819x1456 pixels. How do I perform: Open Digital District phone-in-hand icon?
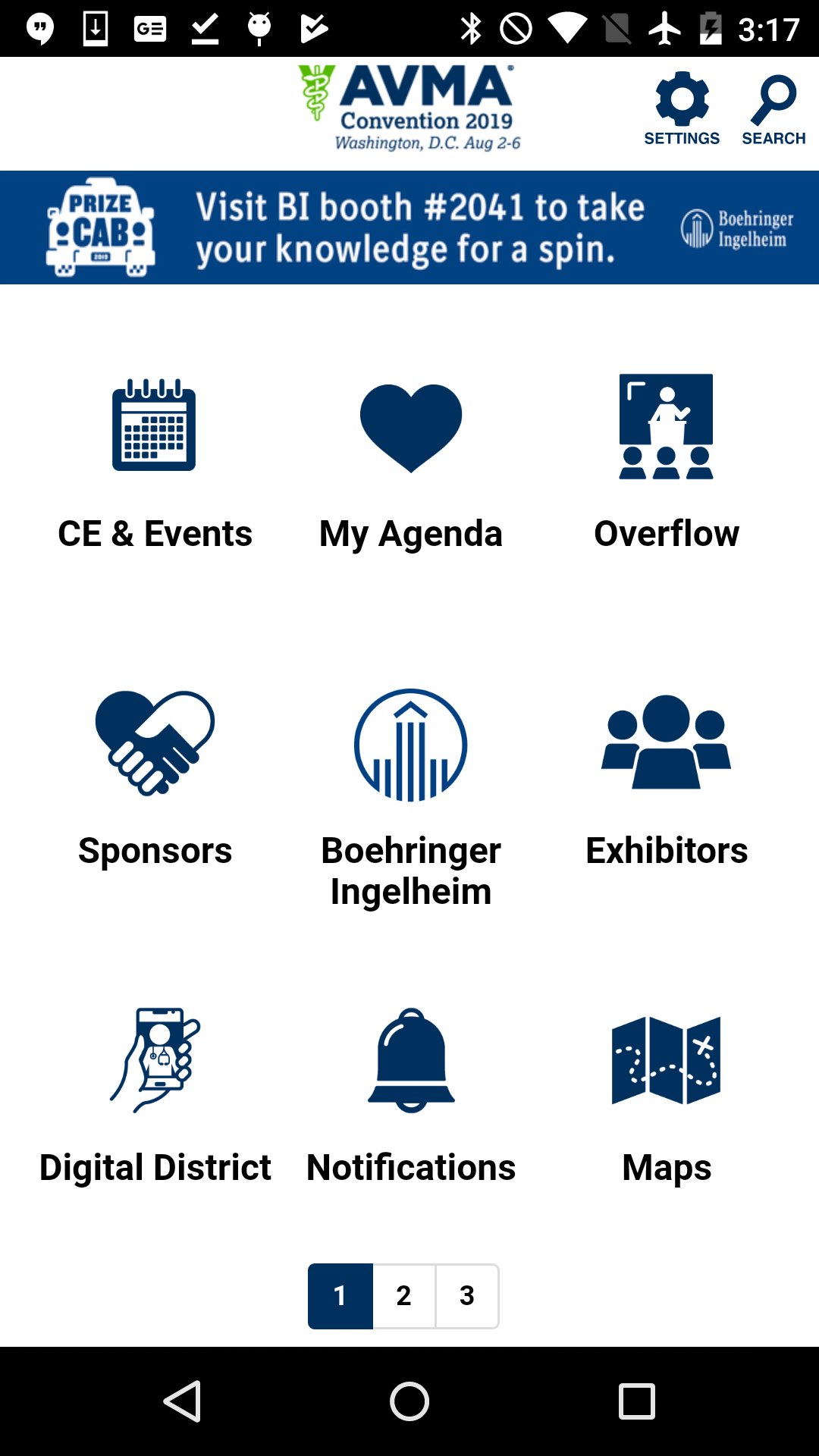[154, 1062]
